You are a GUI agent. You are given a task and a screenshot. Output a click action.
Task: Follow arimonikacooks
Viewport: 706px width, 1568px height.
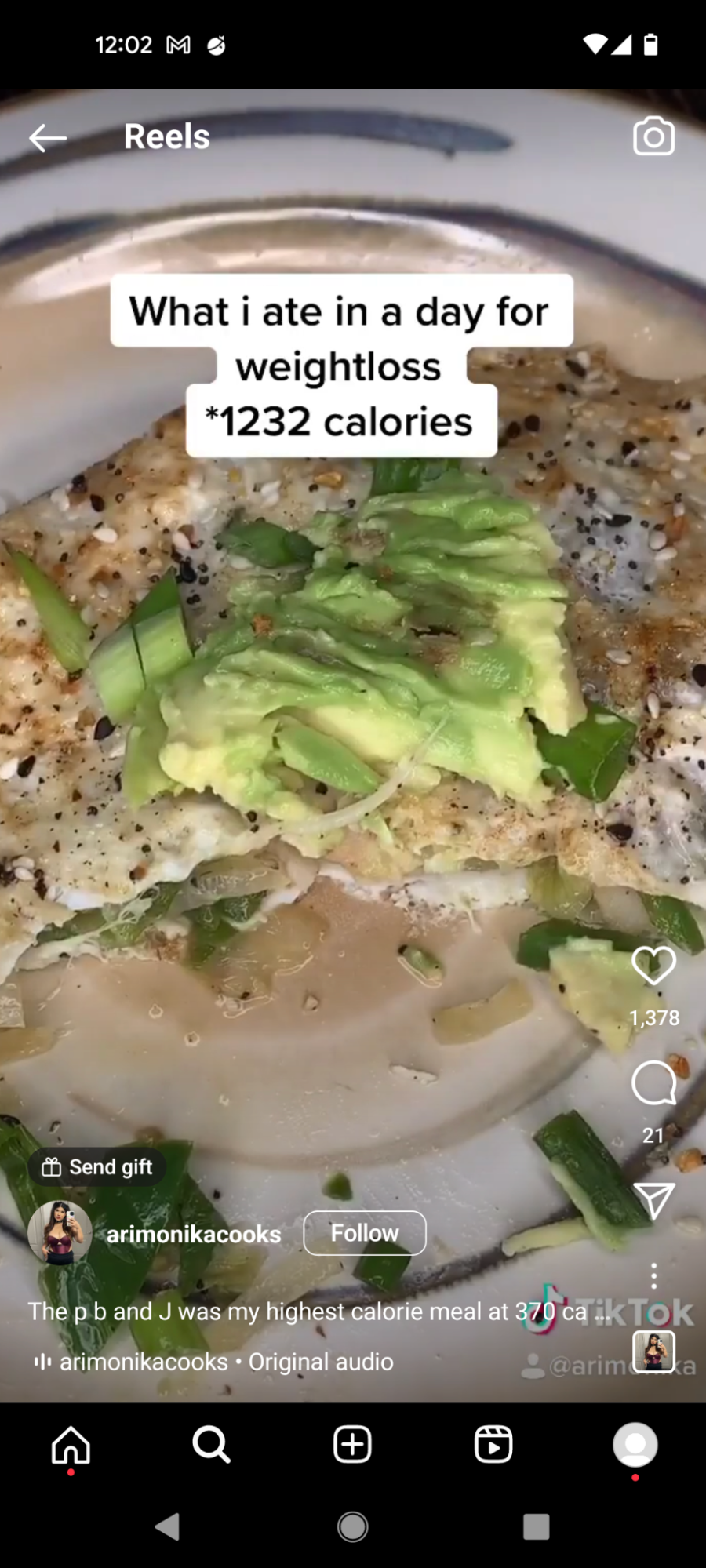[365, 1233]
